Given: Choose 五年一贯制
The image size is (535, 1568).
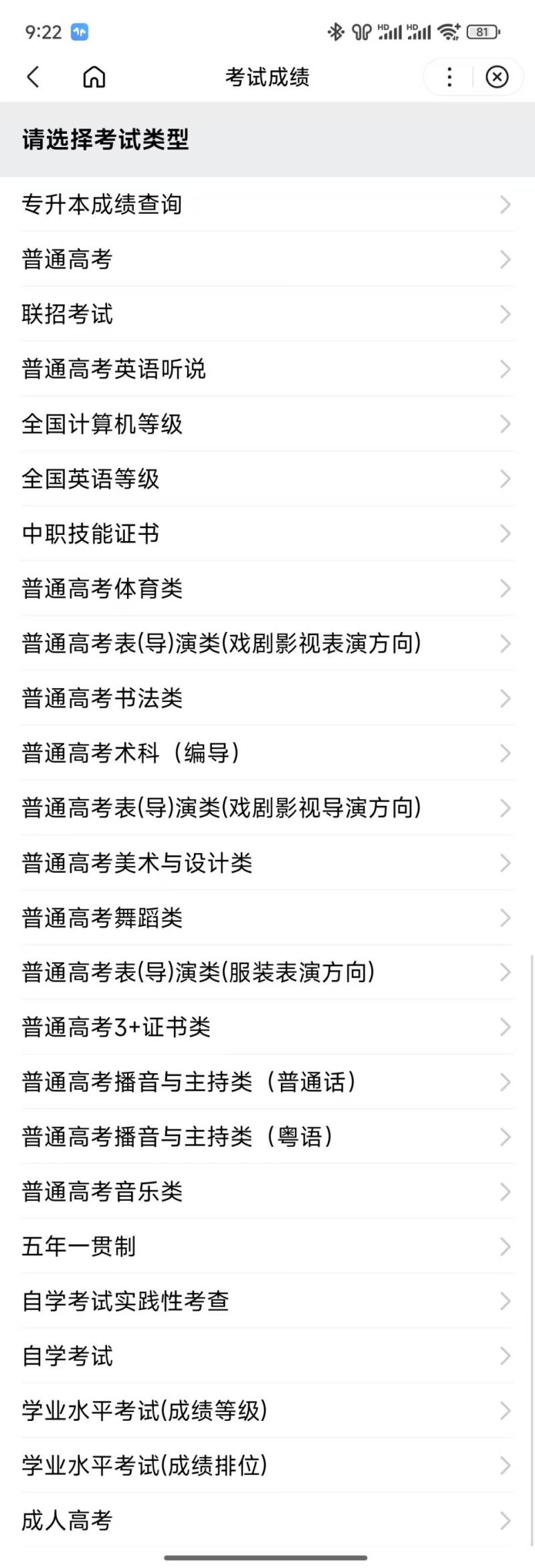Looking at the screenshot, I should coord(267,1246).
